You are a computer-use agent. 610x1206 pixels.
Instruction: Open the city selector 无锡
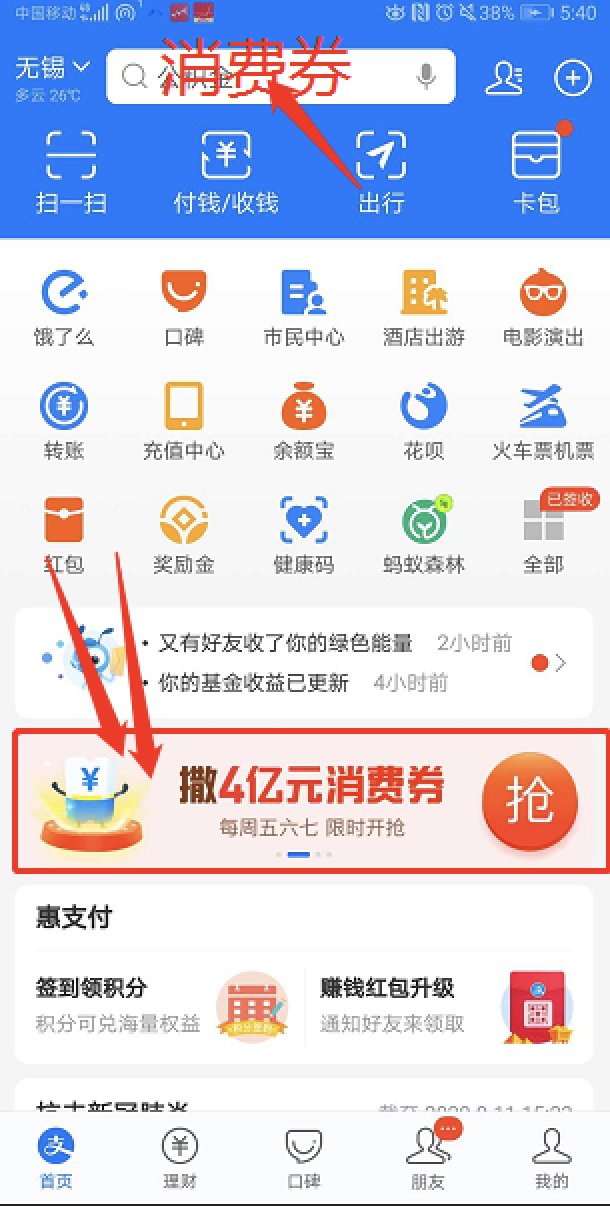point(52,68)
